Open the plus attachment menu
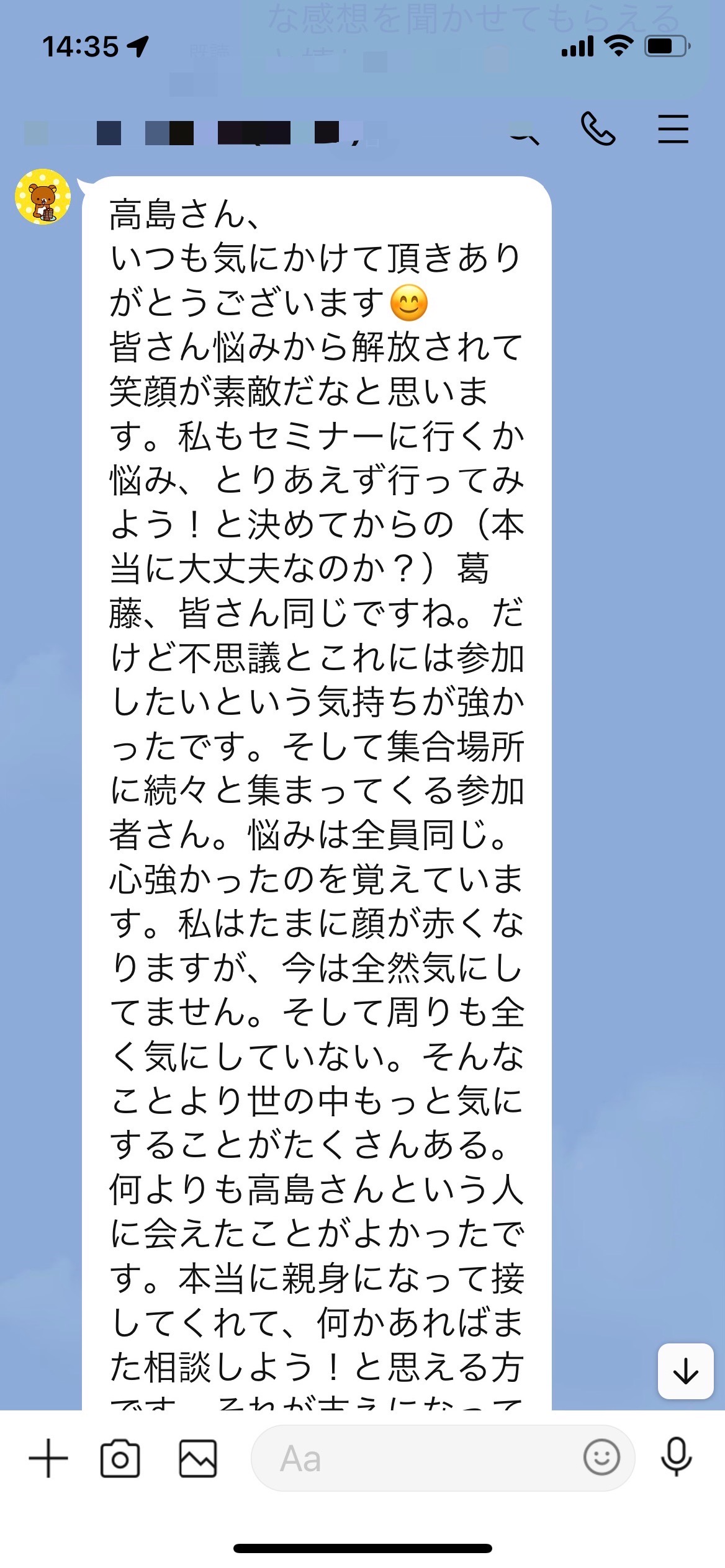This screenshot has height=1568, width=725. click(x=48, y=1458)
